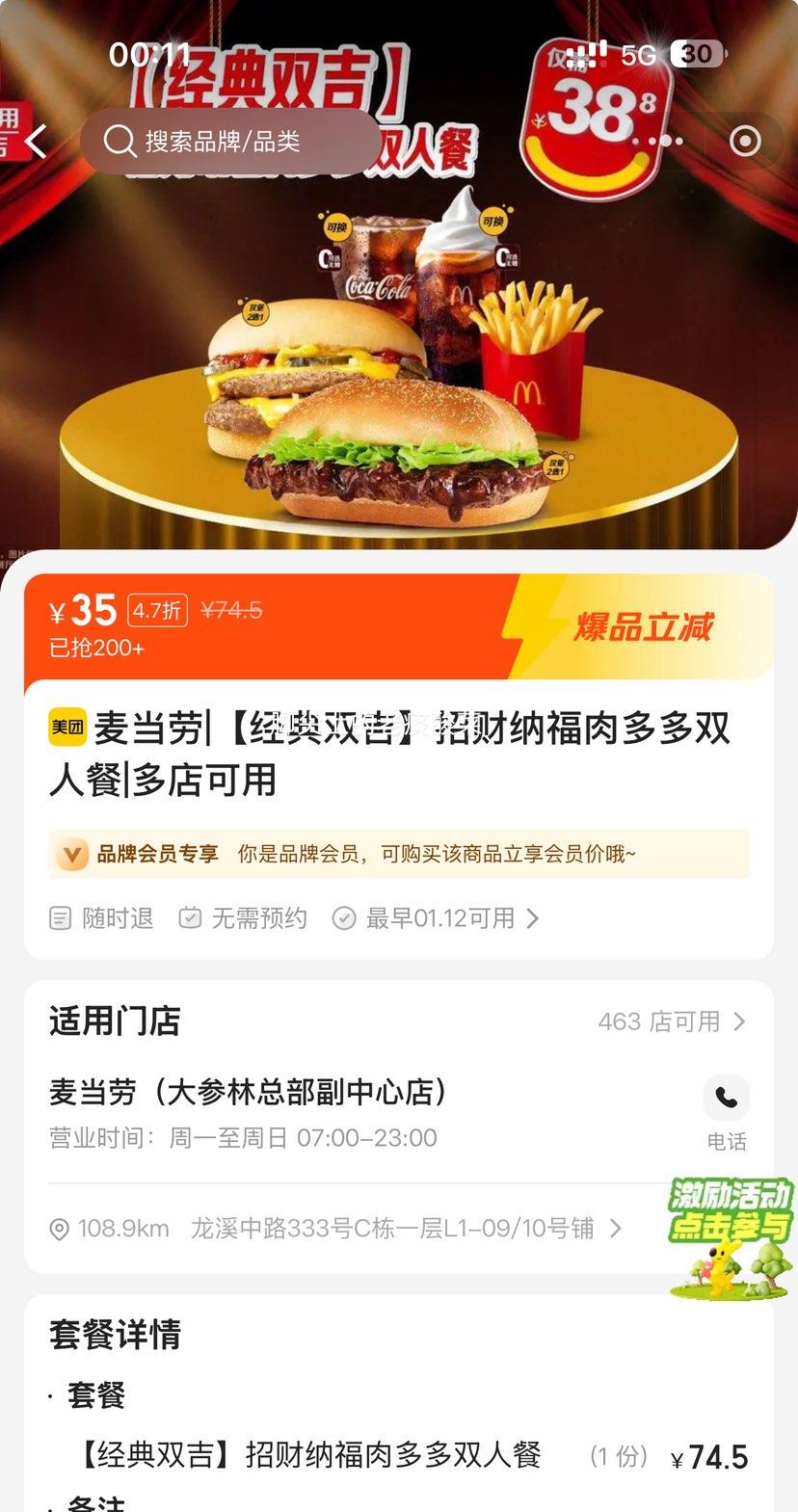Screen dimensions: 798x1512
Task: Tap the magnifier icon in the search bar
Action: tap(120, 141)
